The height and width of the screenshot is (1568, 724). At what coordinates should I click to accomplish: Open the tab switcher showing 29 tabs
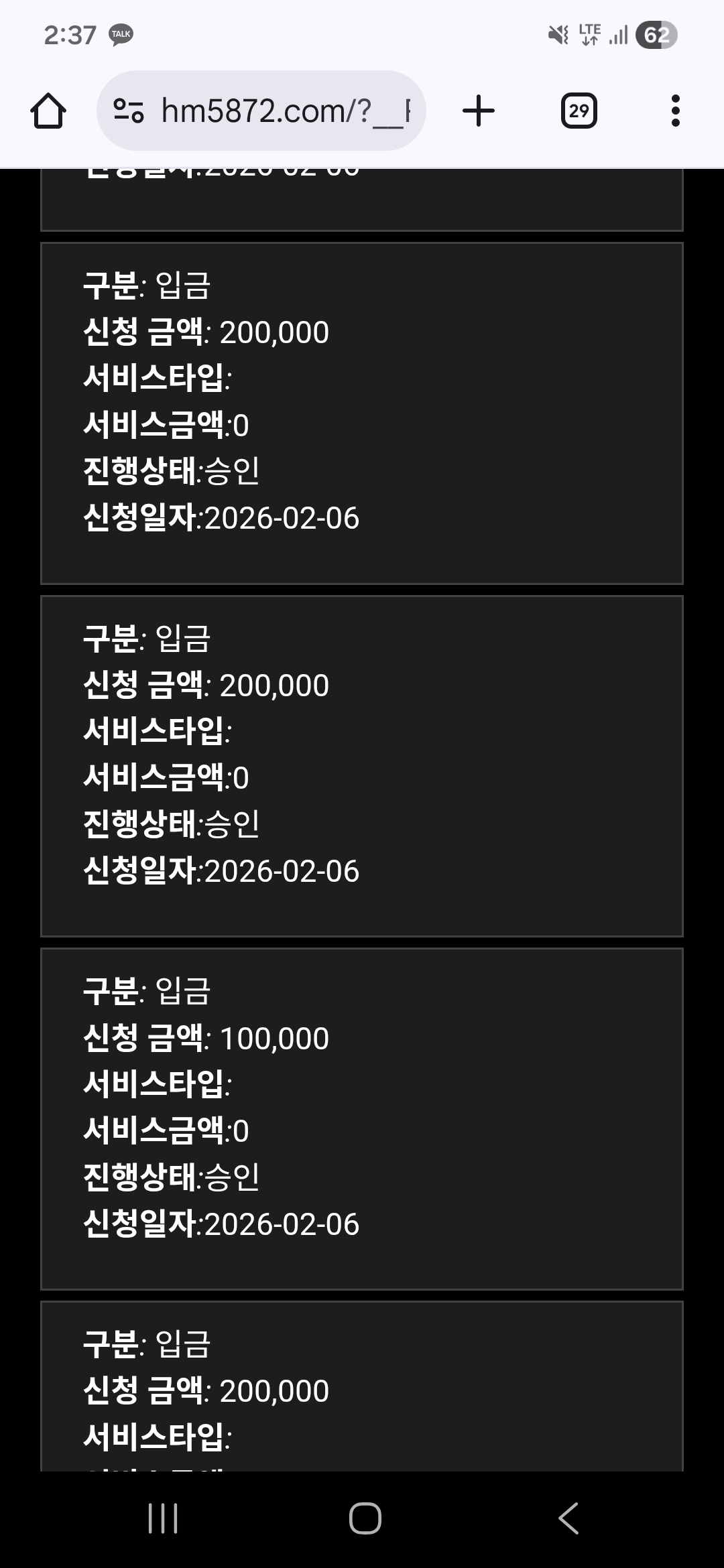coord(579,111)
